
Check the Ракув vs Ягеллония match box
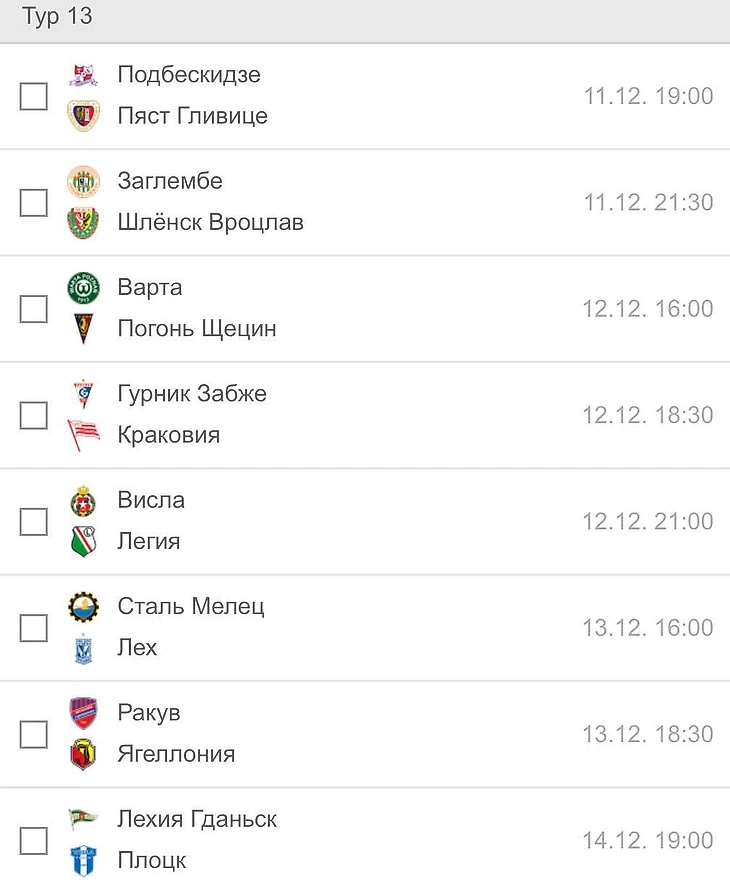point(34,735)
